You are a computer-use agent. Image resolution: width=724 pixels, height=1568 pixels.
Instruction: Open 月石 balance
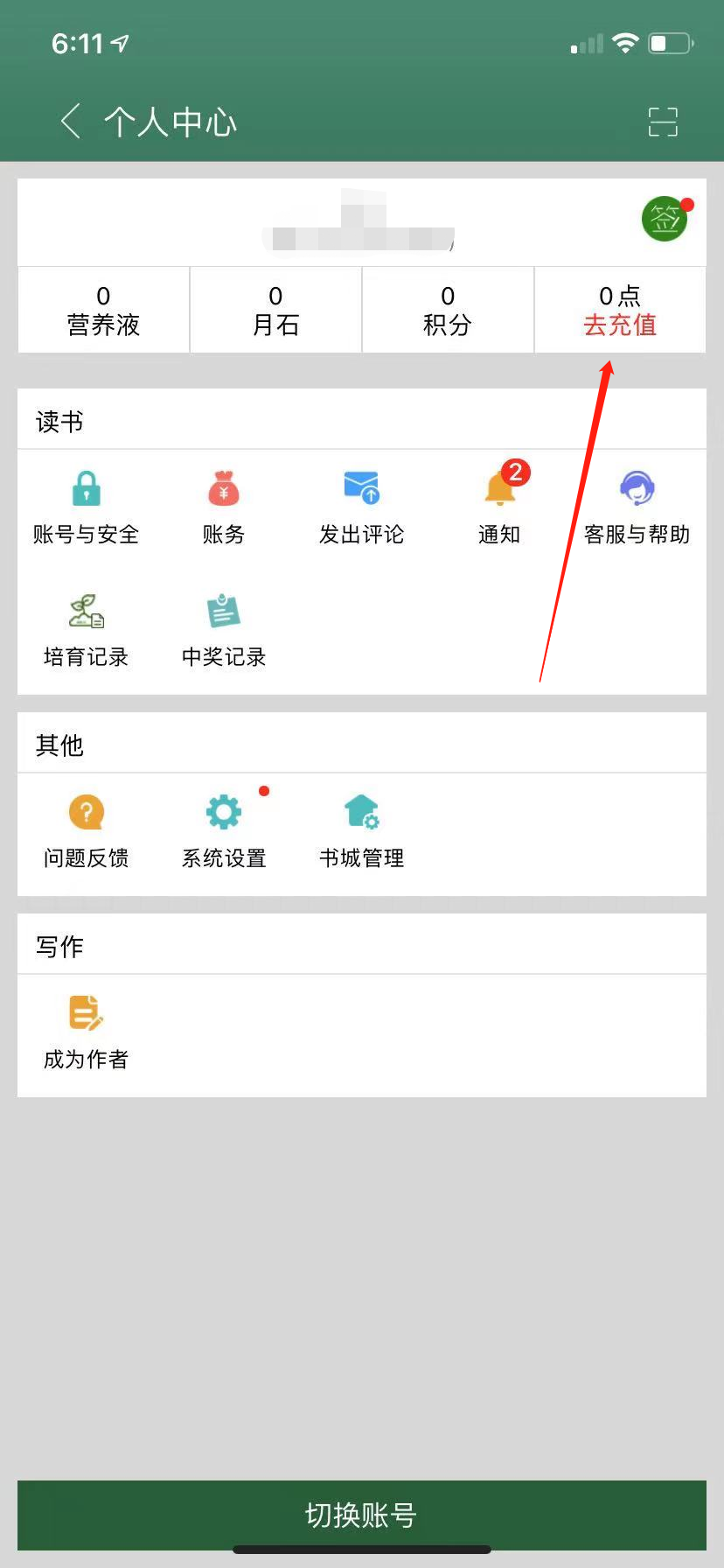[x=275, y=311]
